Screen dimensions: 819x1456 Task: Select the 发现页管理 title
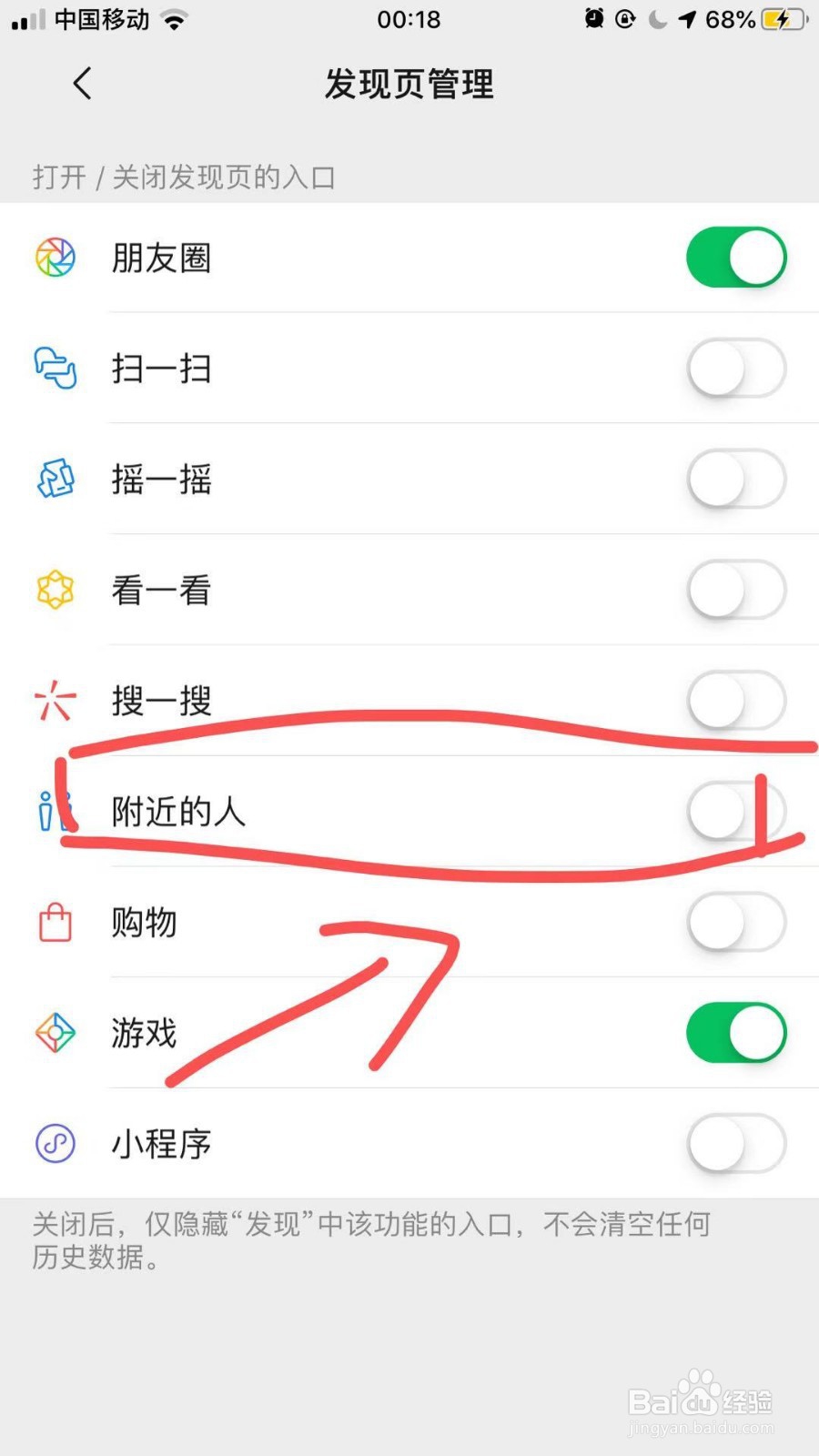[x=408, y=84]
